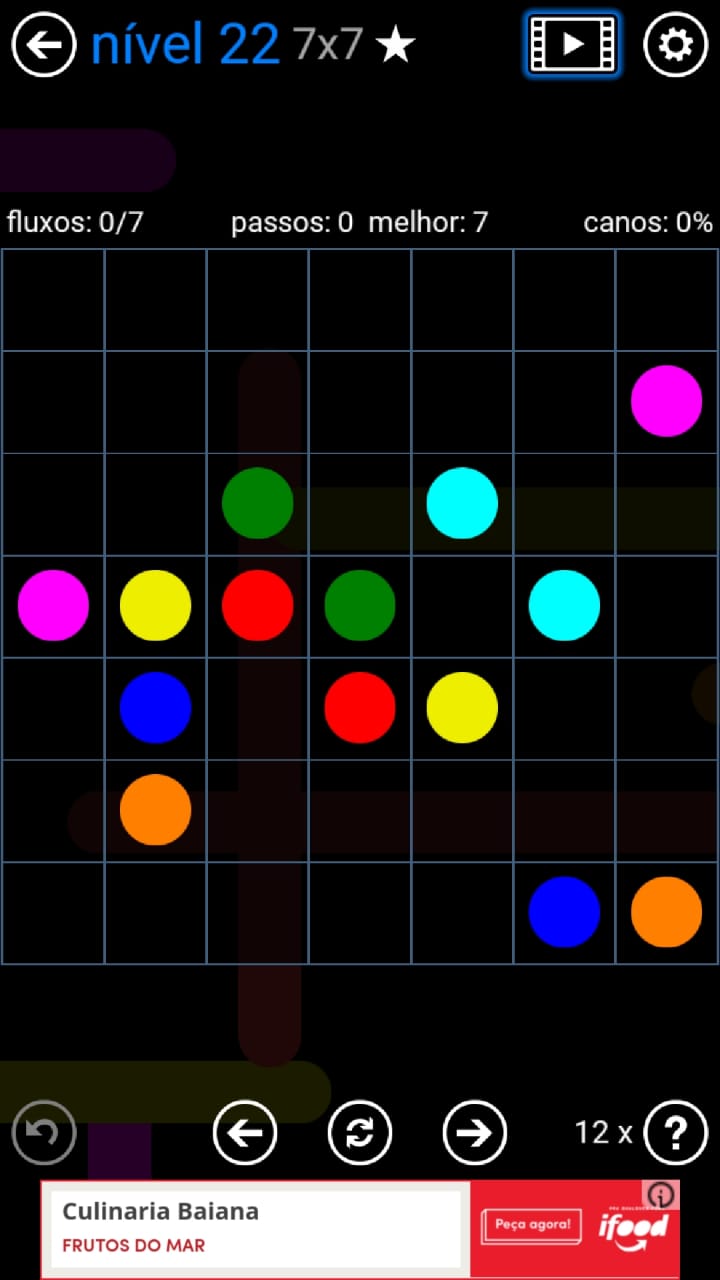Image resolution: width=720 pixels, height=1280 pixels.
Task: Watch the solution video
Action: pyautogui.click(x=572, y=44)
